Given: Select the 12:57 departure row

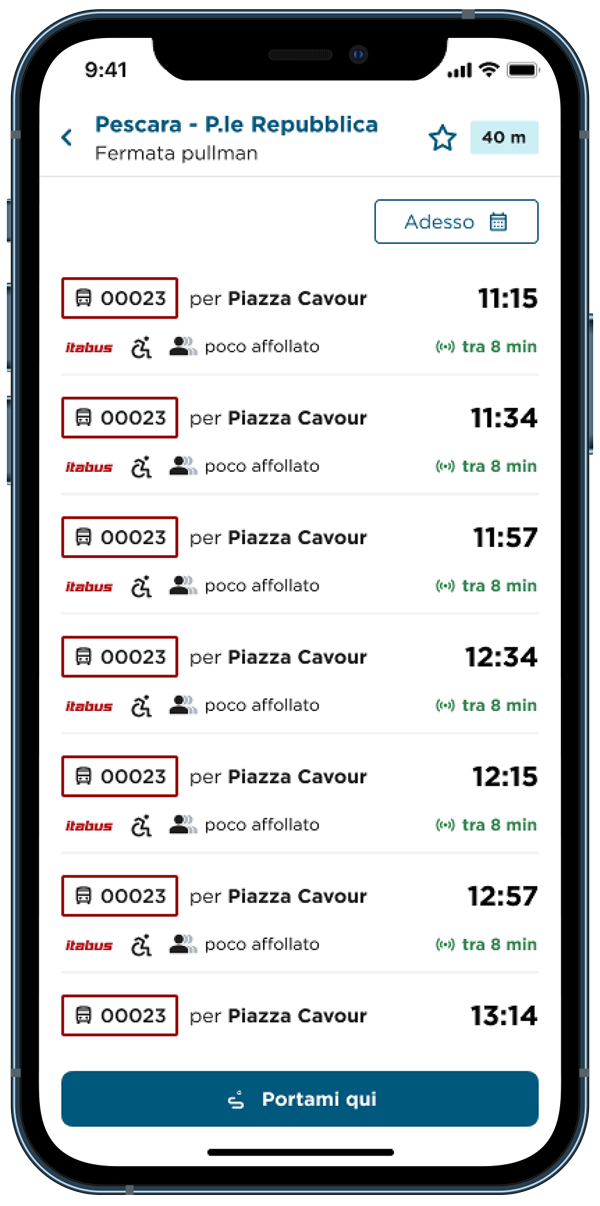Looking at the screenshot, I should 300,918.
